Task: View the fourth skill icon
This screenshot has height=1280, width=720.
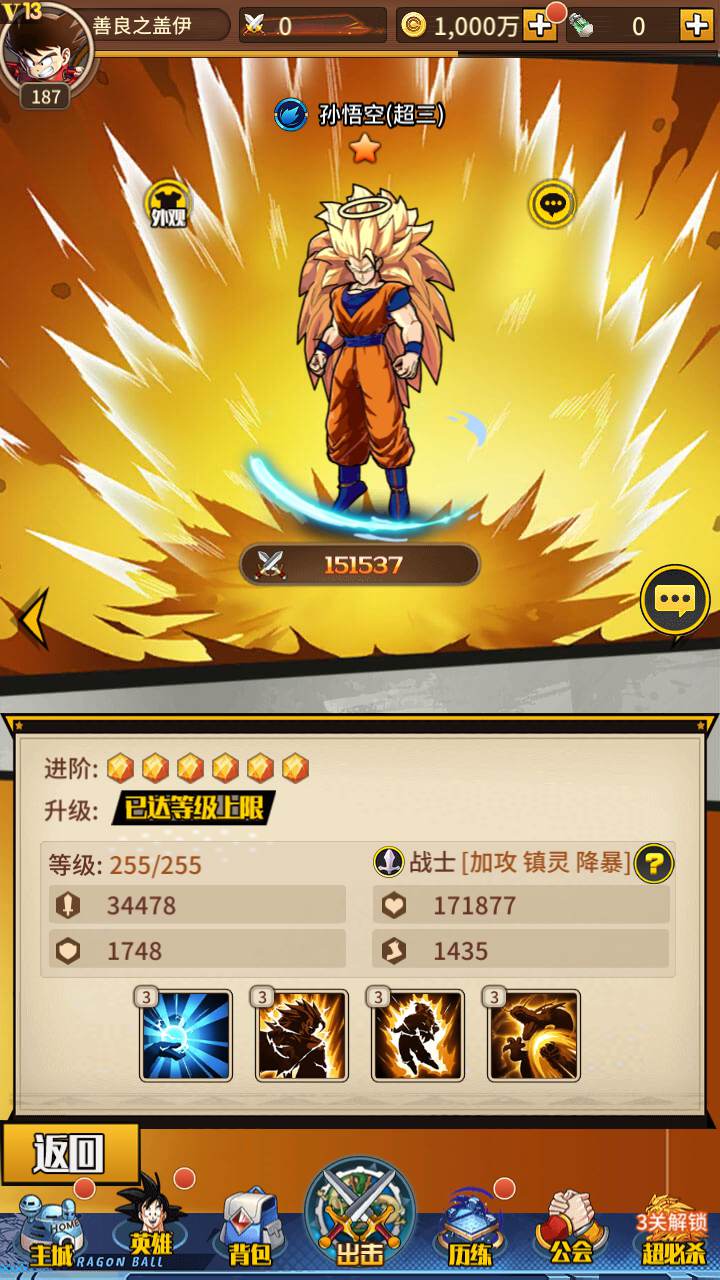Action: (534, 1036)
